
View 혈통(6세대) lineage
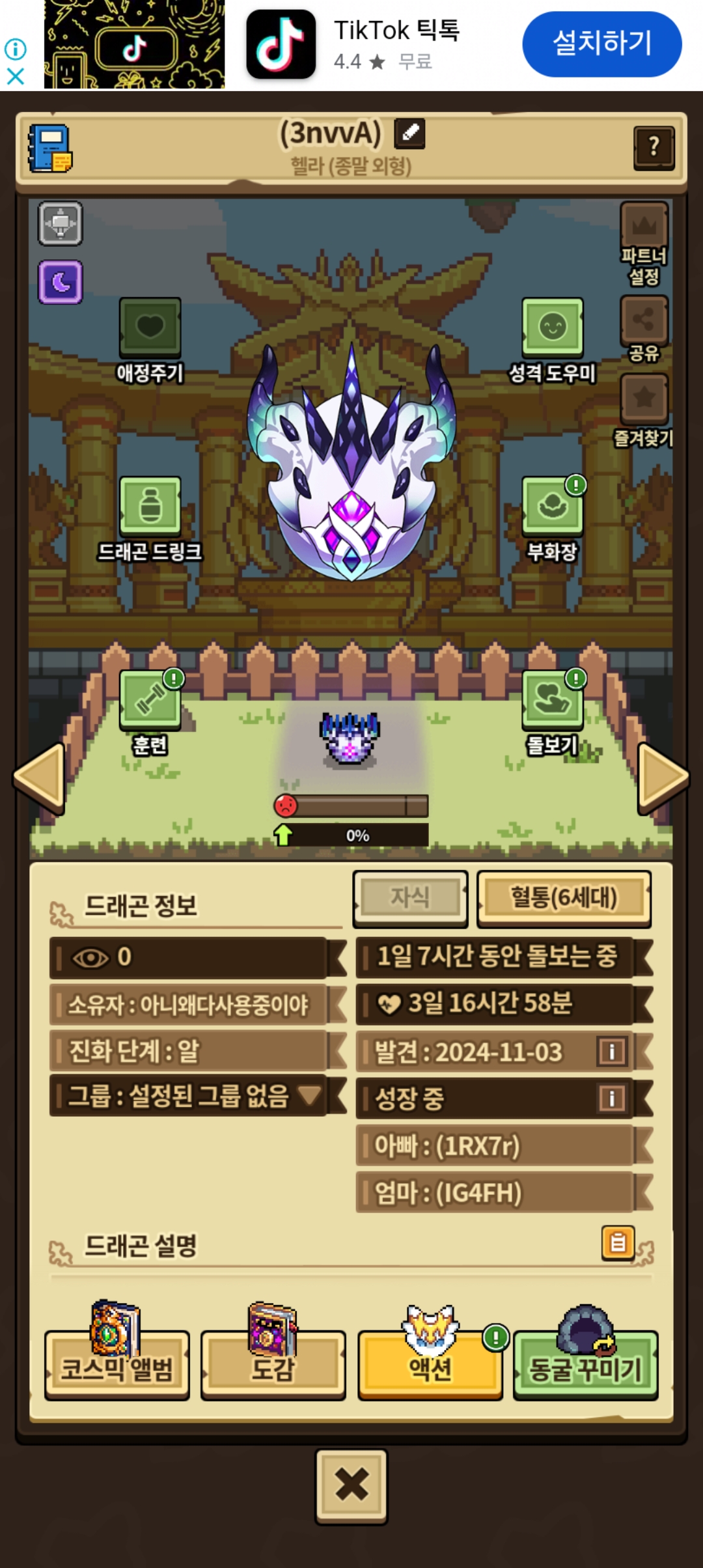coord(564,899)
